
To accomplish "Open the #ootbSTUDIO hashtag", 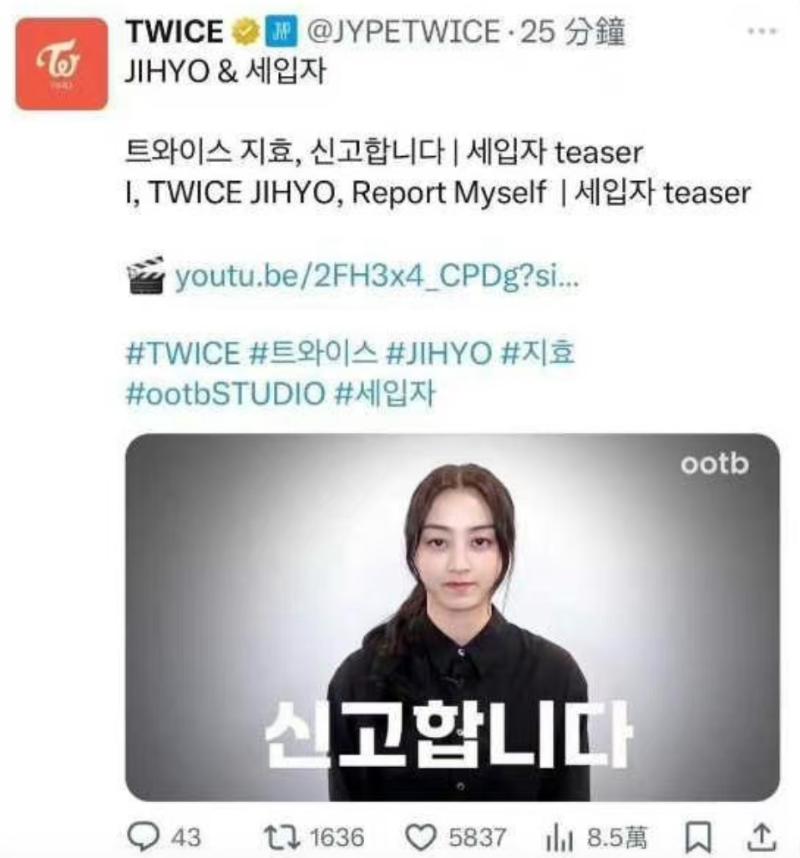I will tap(226, 393).
